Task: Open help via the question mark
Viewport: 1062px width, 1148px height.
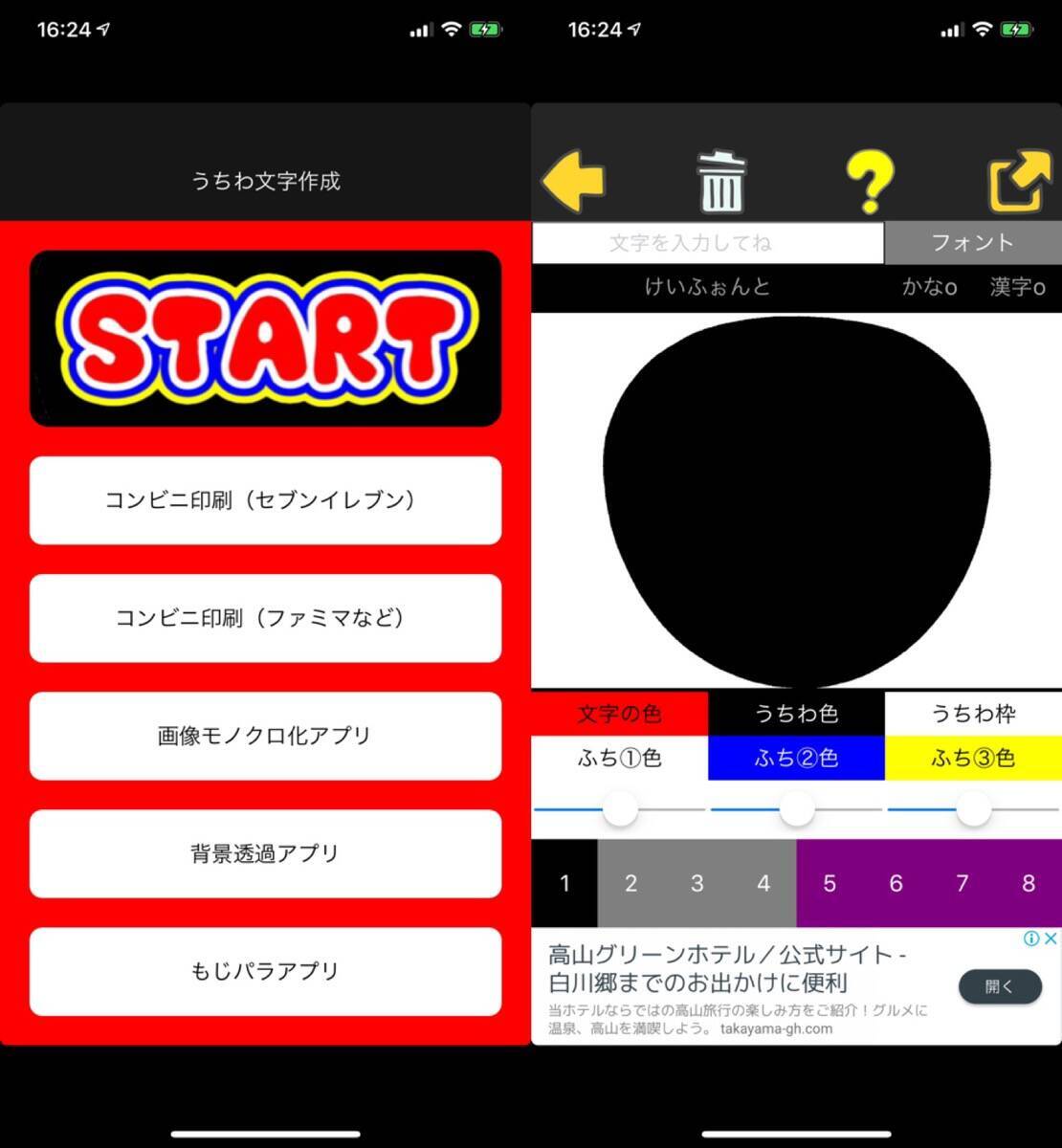Action: click(869, 181)
